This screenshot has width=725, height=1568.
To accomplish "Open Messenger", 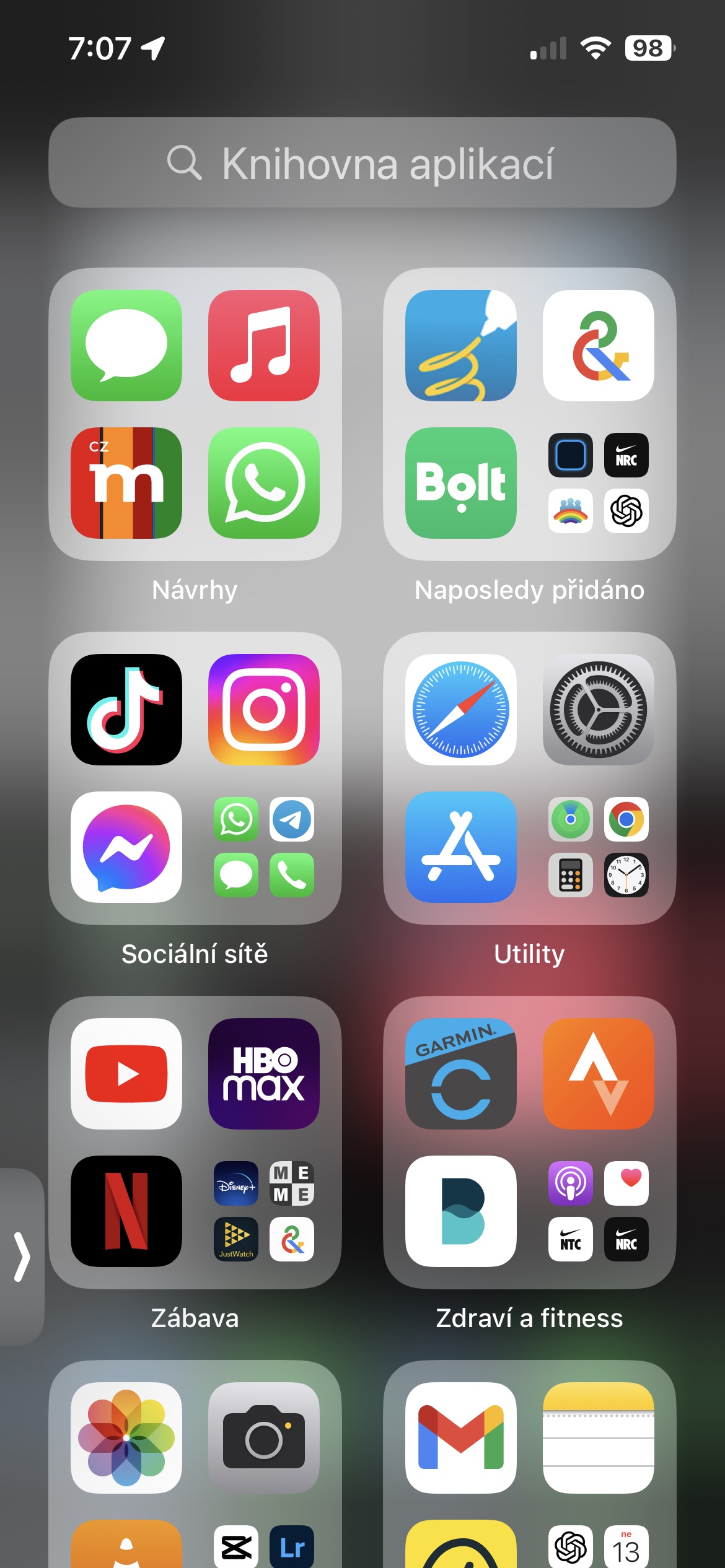I will 126,847.
